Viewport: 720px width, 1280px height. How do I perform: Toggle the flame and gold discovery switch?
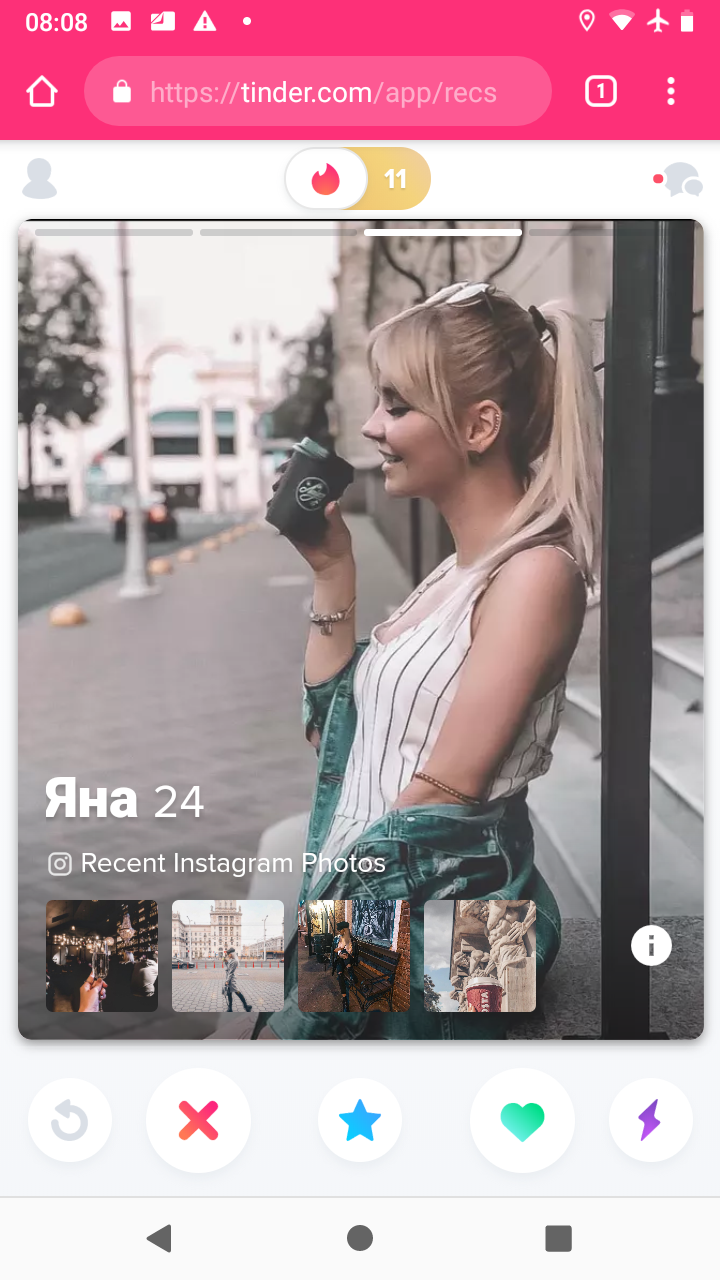tap(358, 179)
